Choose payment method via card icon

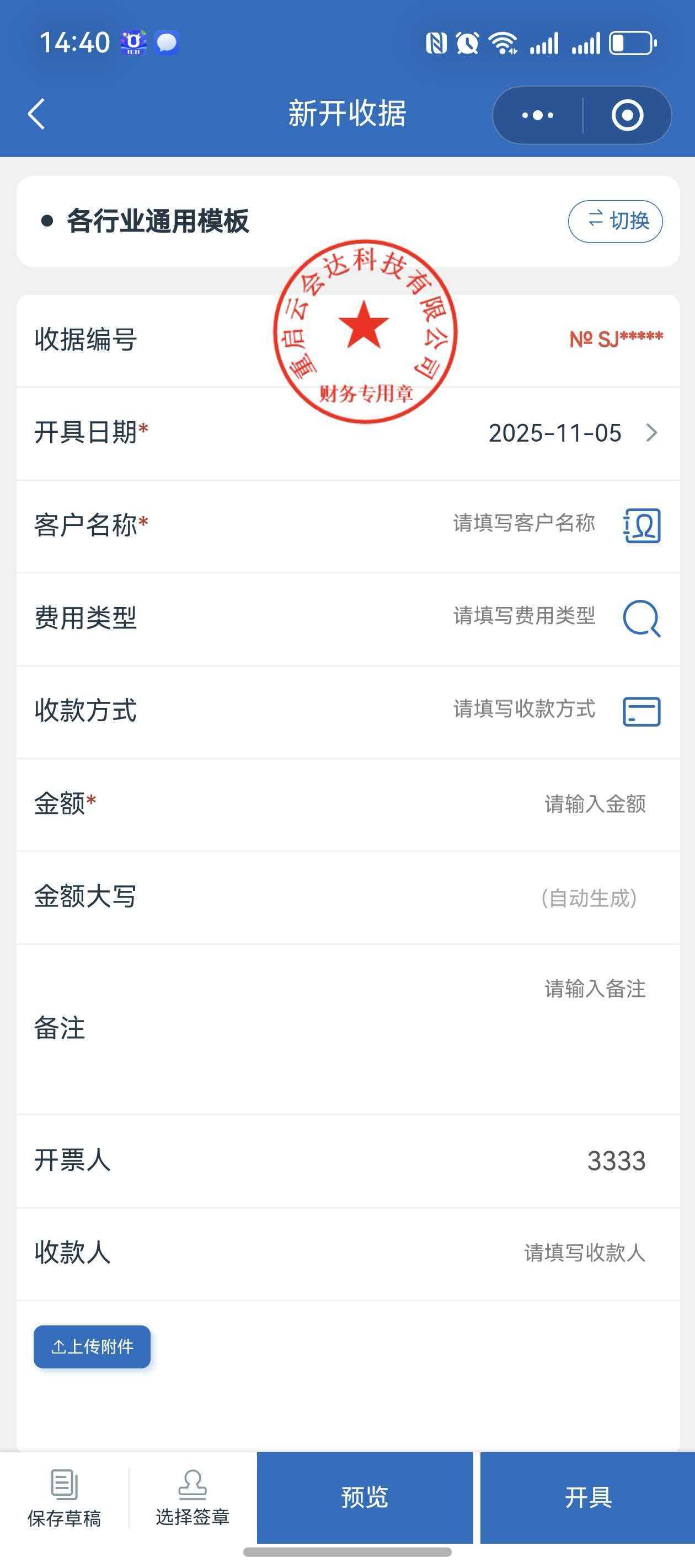tap(641, 712)
